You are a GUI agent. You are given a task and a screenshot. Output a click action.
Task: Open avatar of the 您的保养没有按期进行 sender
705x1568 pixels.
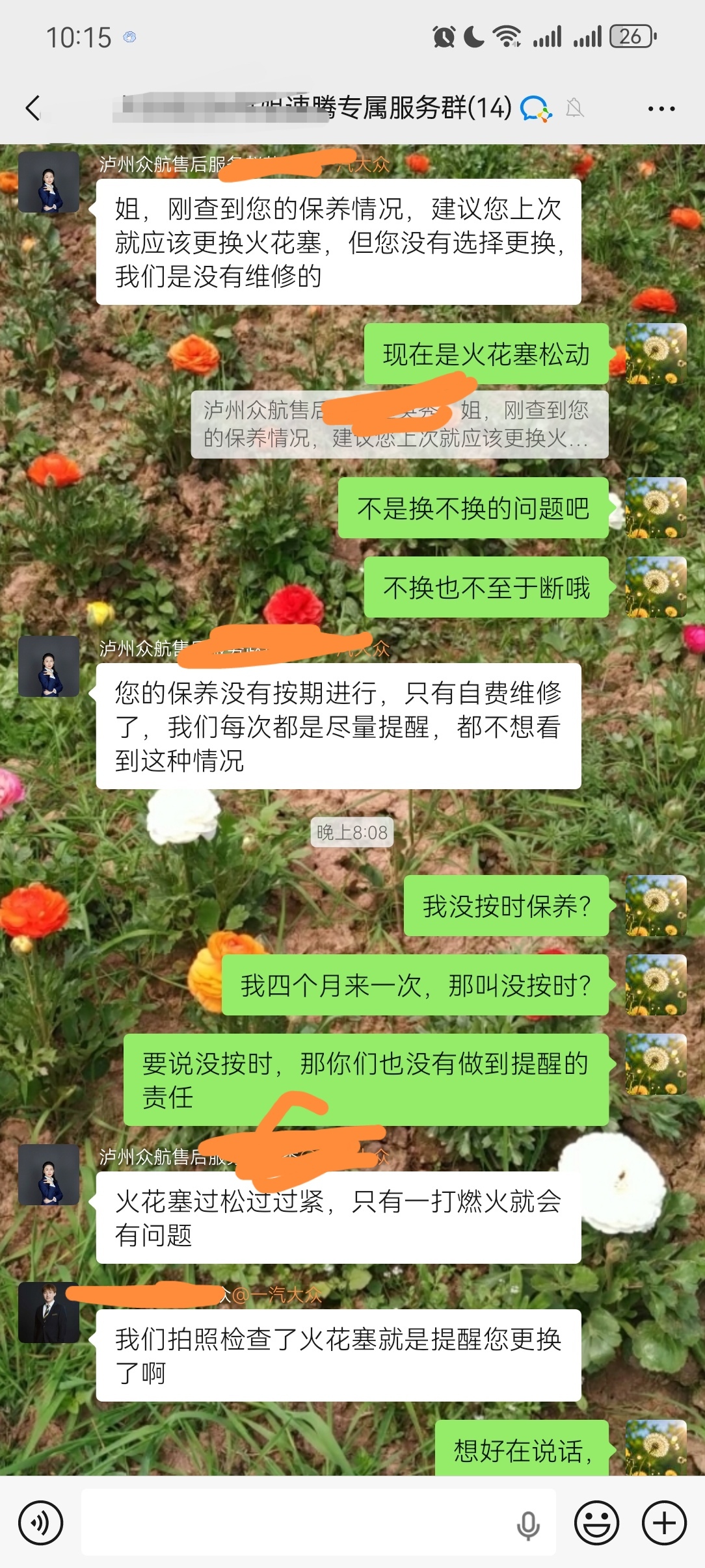pyautogui.click(x=49, y=667)
